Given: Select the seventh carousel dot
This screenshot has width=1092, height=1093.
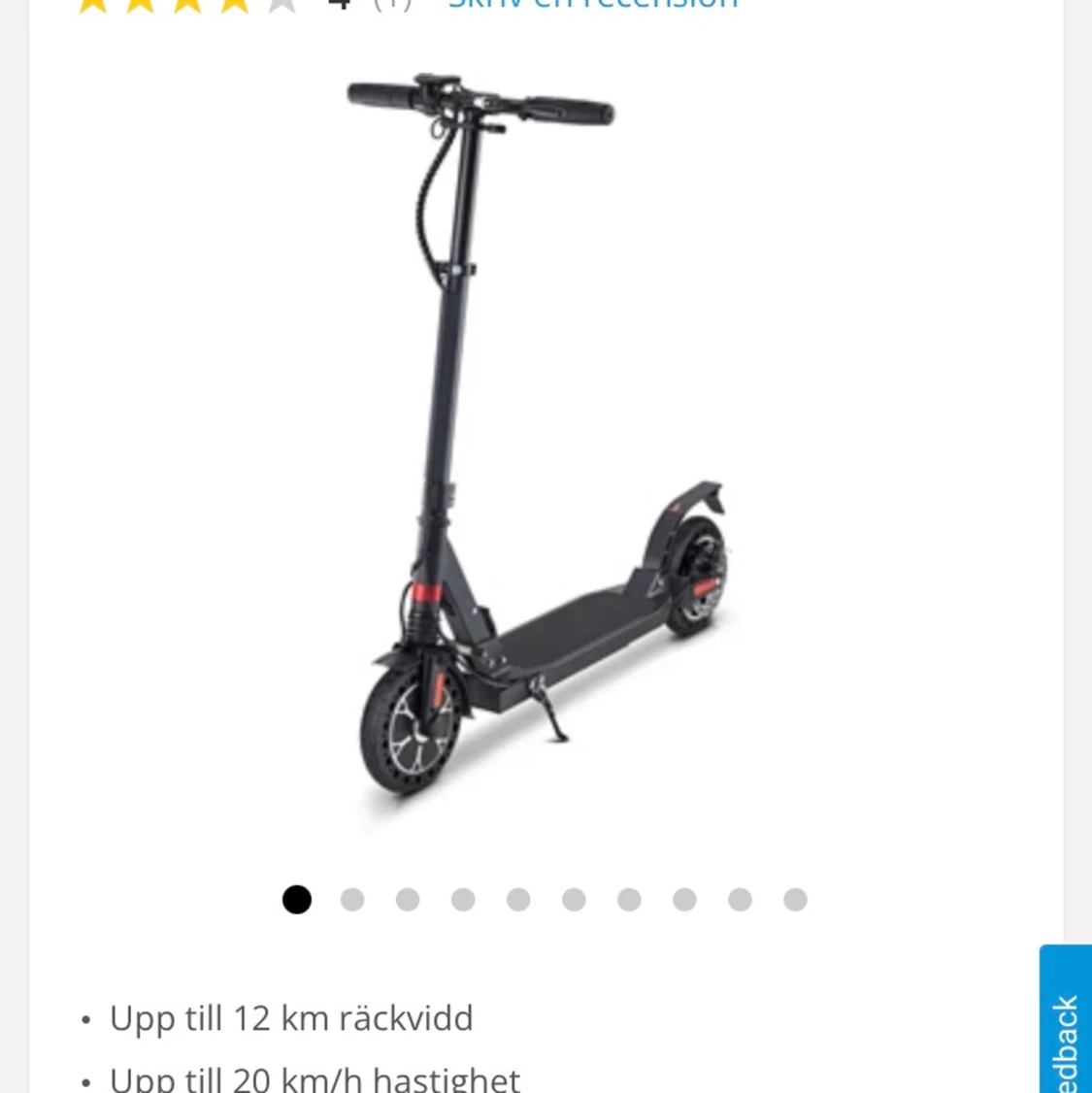Looking at the screenshot, I should (628, 900).
